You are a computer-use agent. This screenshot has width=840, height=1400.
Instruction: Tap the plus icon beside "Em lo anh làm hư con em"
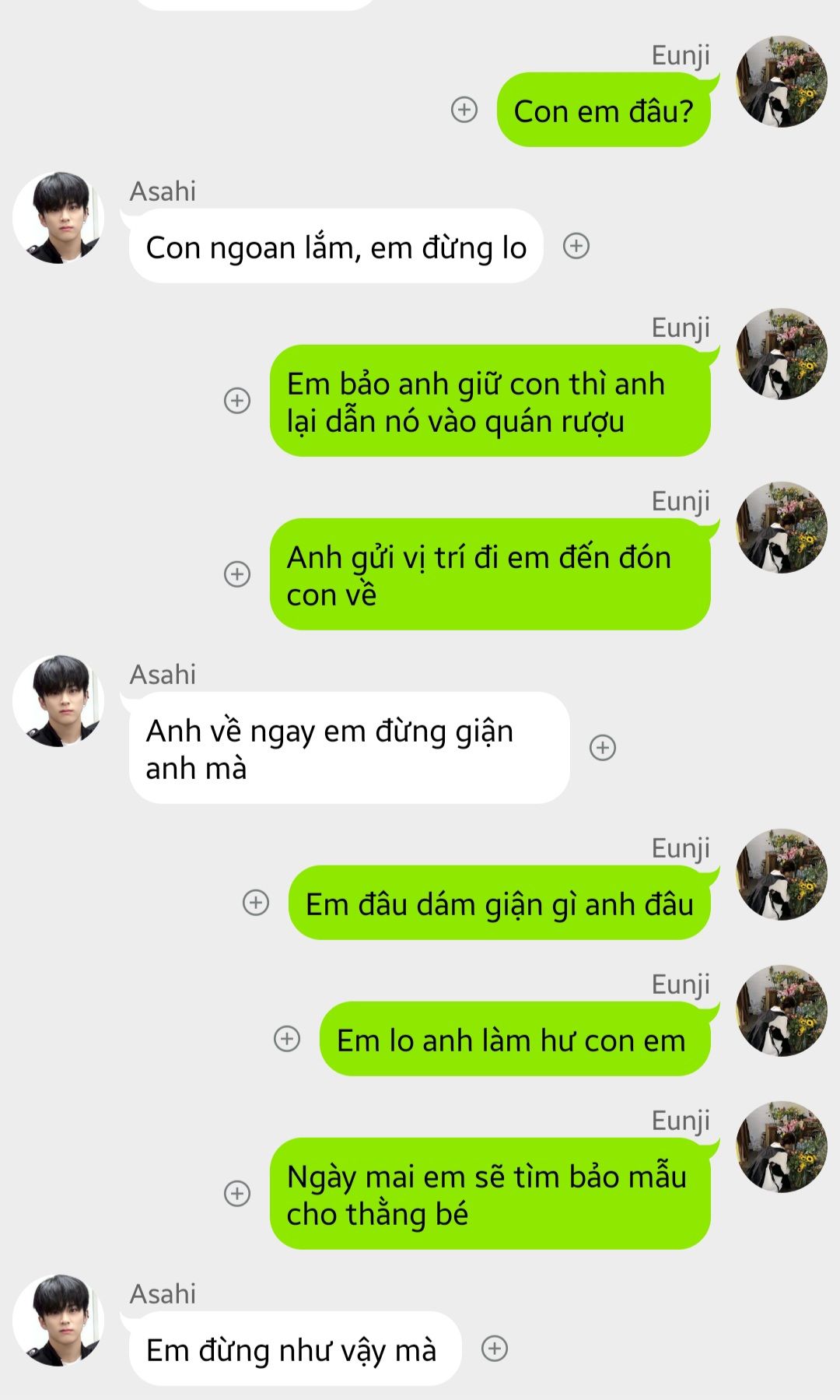pyautogui.click(x=287, y=1039)
